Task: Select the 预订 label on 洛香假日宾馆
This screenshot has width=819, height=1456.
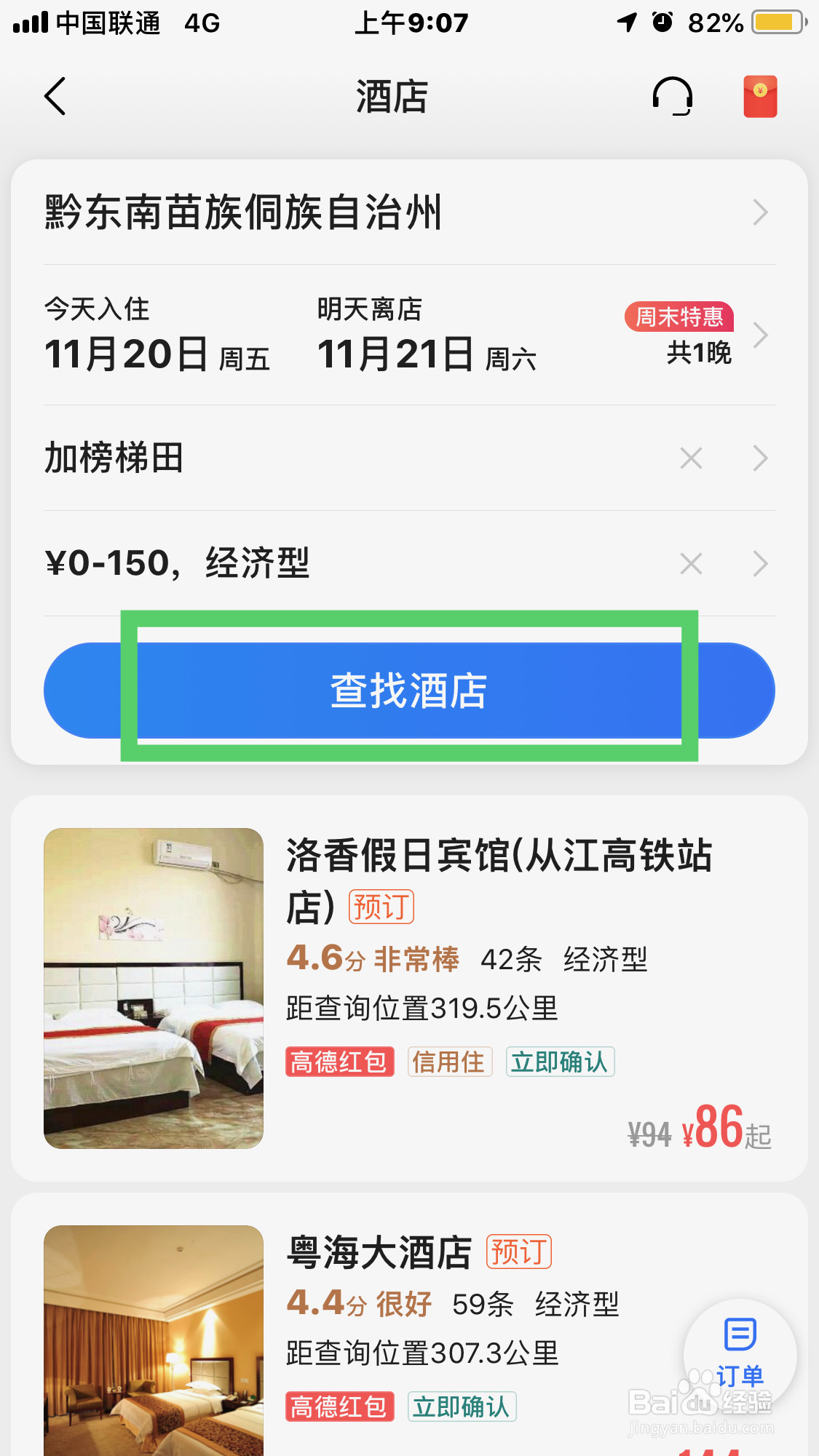Action: click(x=381, y=904)
